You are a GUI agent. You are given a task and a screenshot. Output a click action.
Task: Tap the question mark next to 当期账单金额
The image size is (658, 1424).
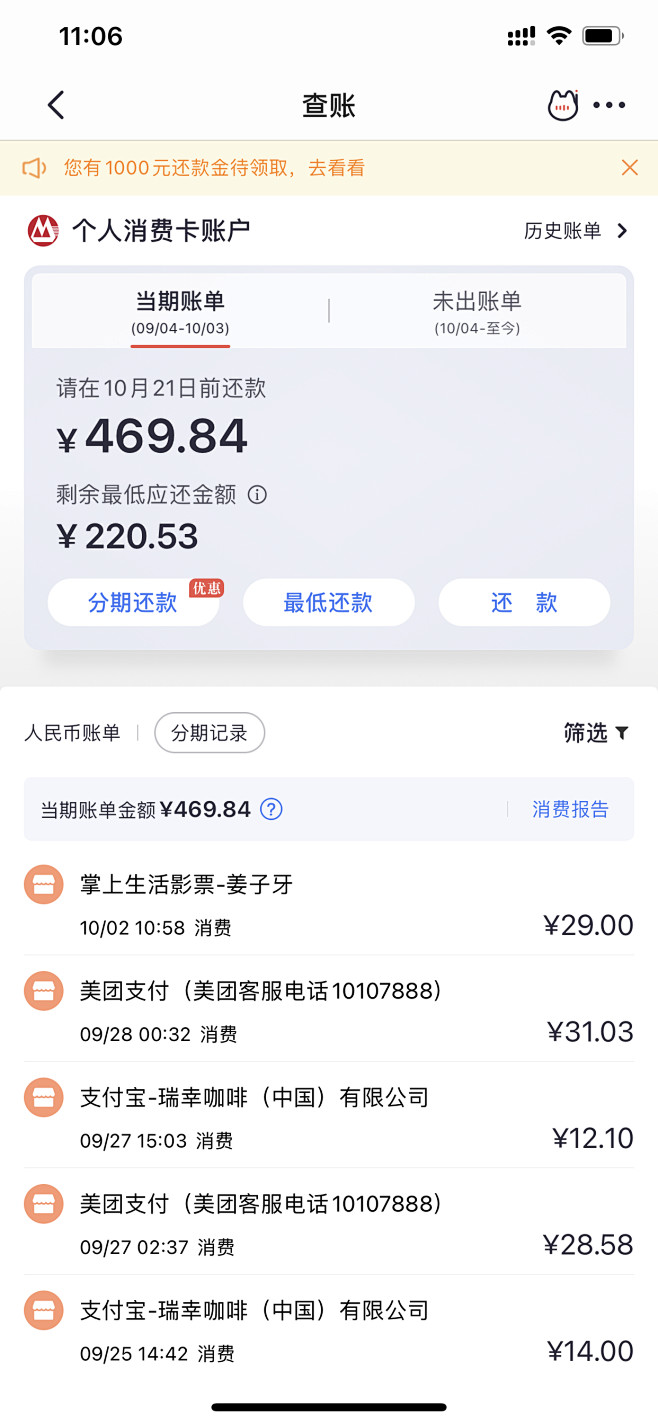(x=271, y=809)
